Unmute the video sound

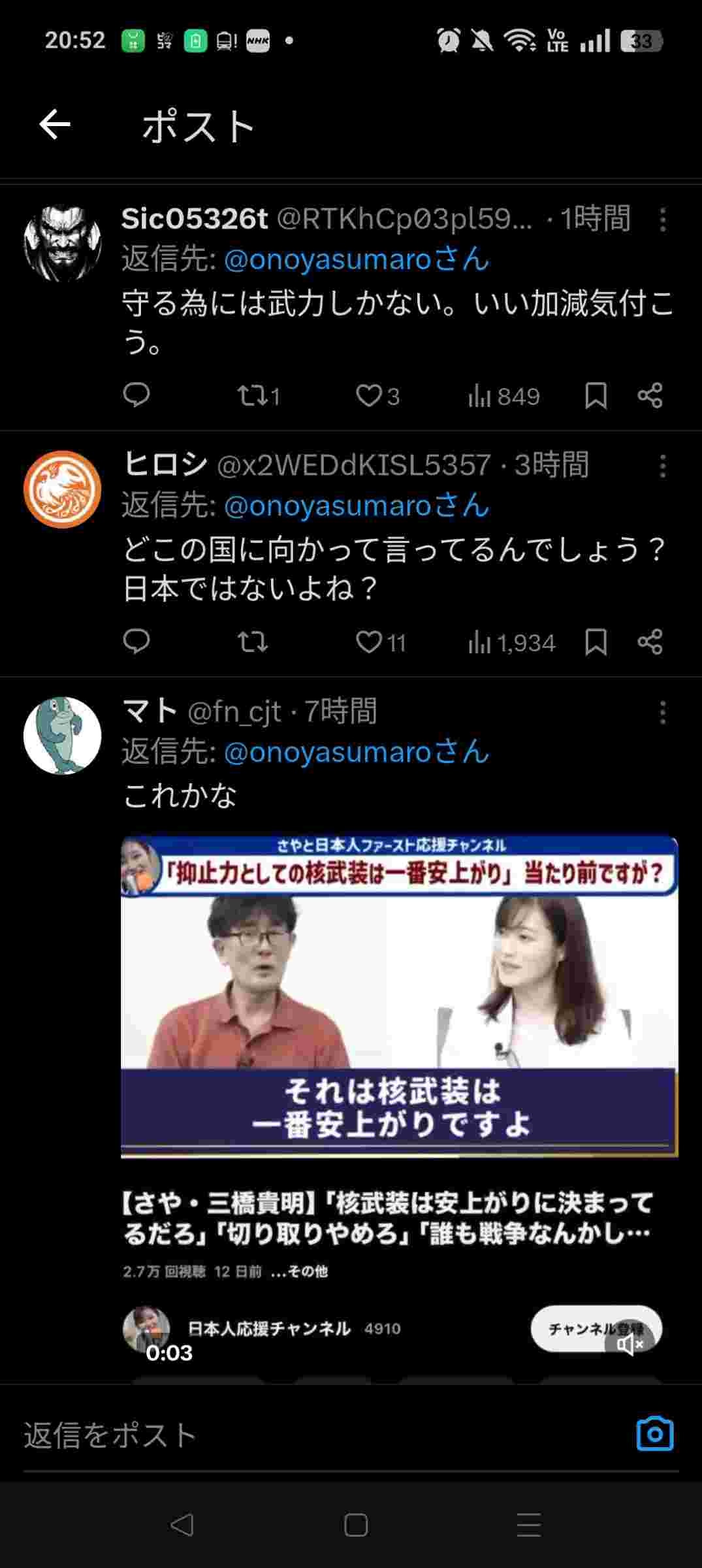point(630,1345)
